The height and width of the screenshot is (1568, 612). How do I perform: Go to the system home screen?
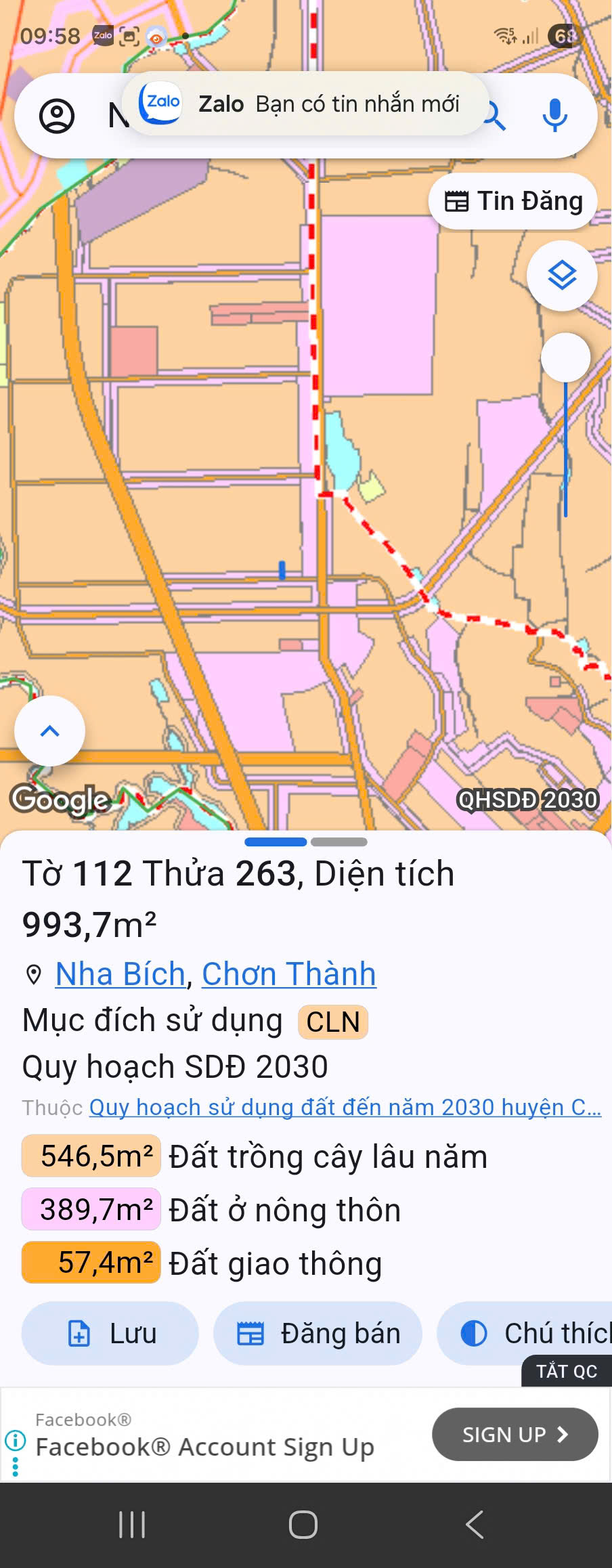[303, 1525]
